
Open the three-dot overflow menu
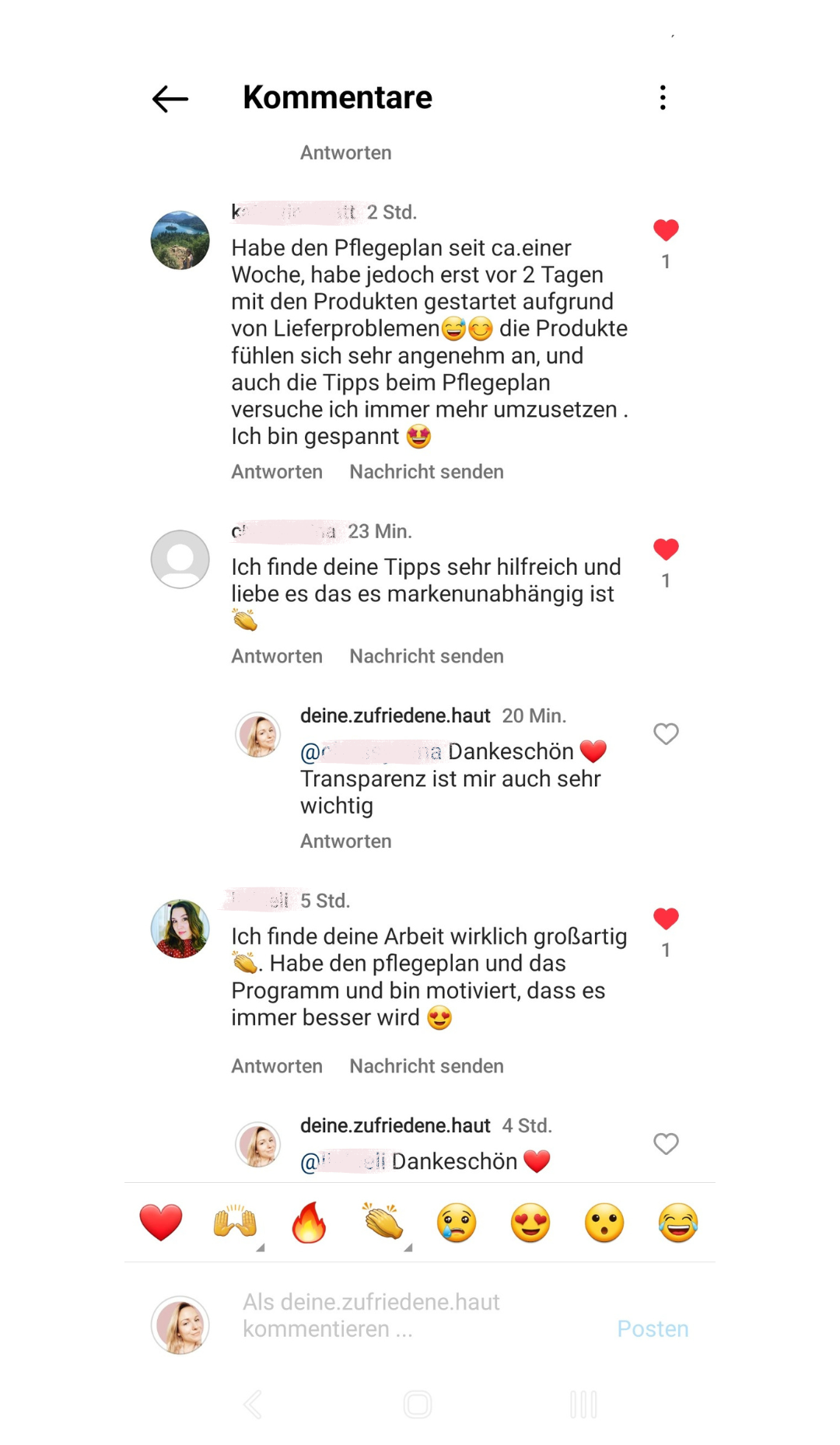click(663, 98)
